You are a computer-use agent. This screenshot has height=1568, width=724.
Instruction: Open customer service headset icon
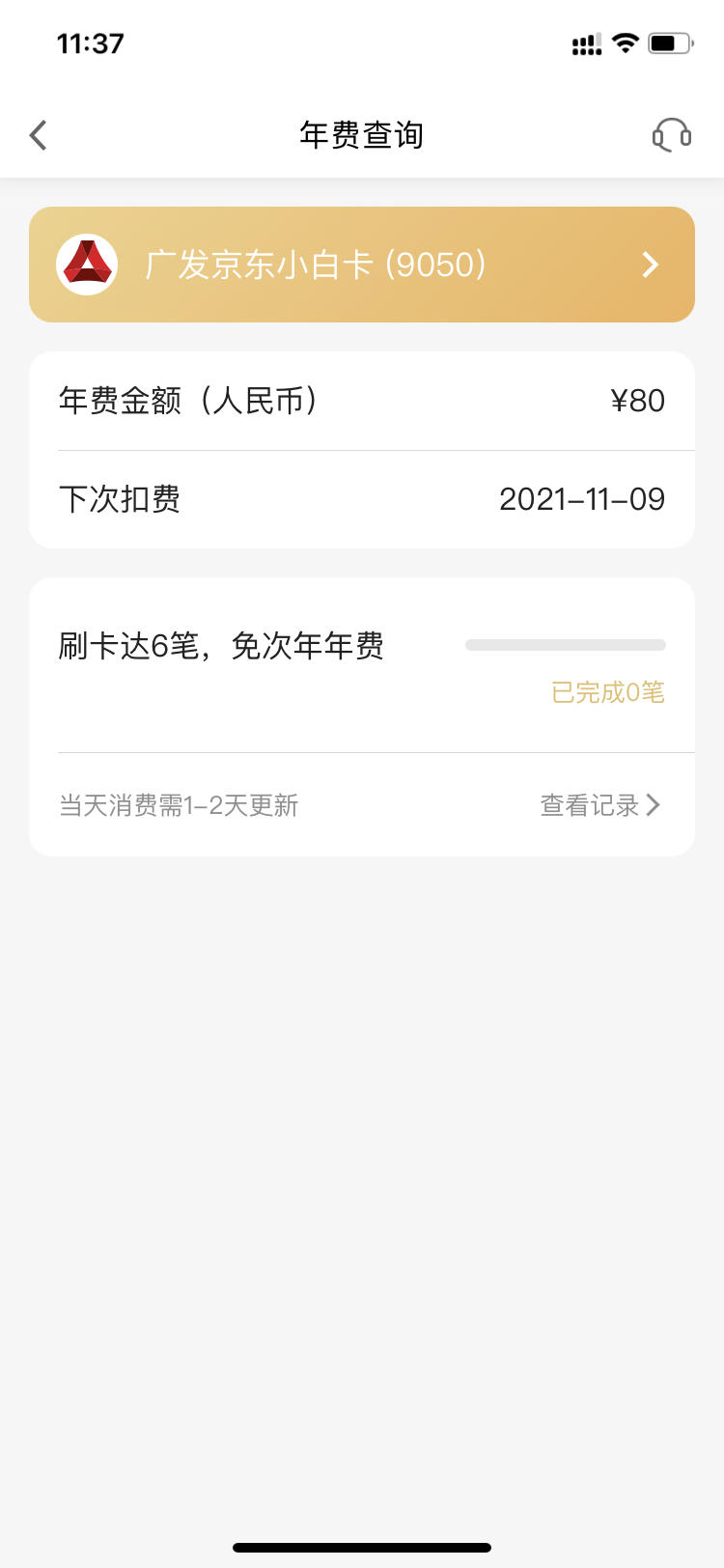pos(672,135)
